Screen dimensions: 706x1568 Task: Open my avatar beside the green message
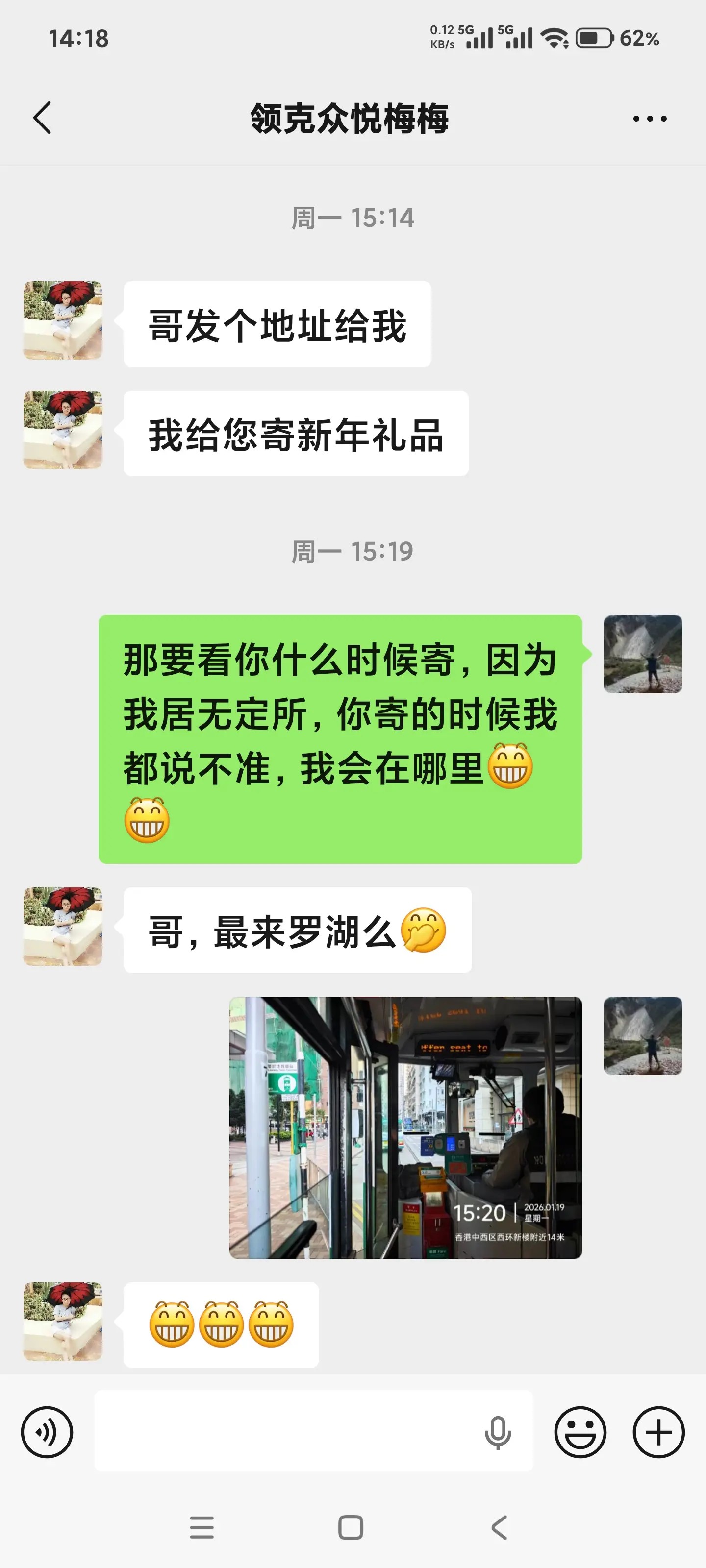coord(643,654)
